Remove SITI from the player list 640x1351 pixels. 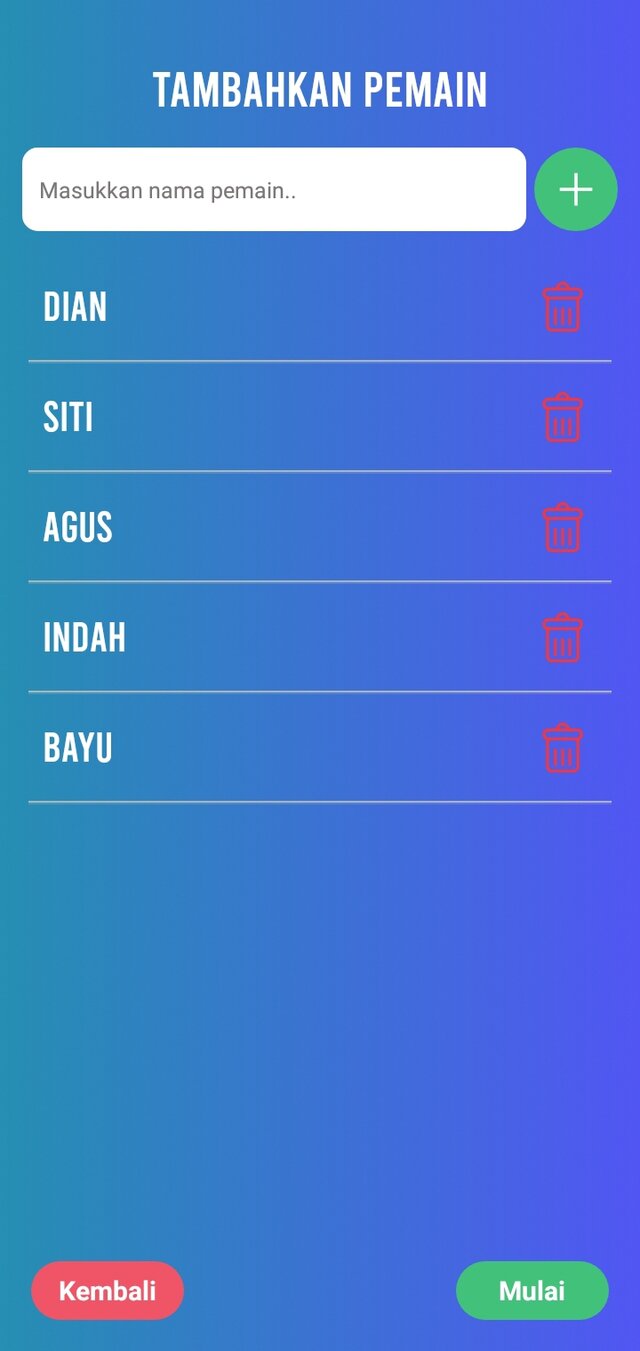click(x=562, y=418)
